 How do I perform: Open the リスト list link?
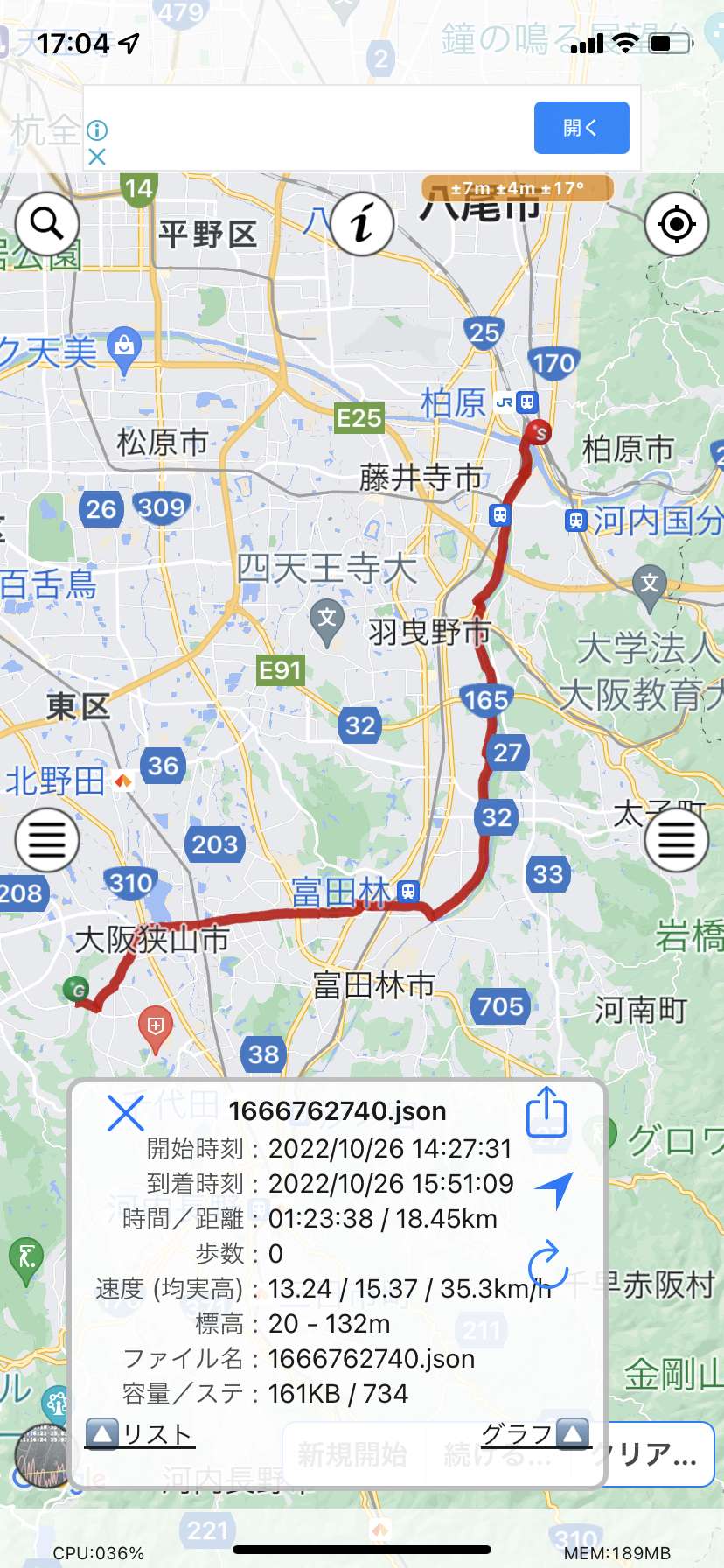coord(140,1435)
